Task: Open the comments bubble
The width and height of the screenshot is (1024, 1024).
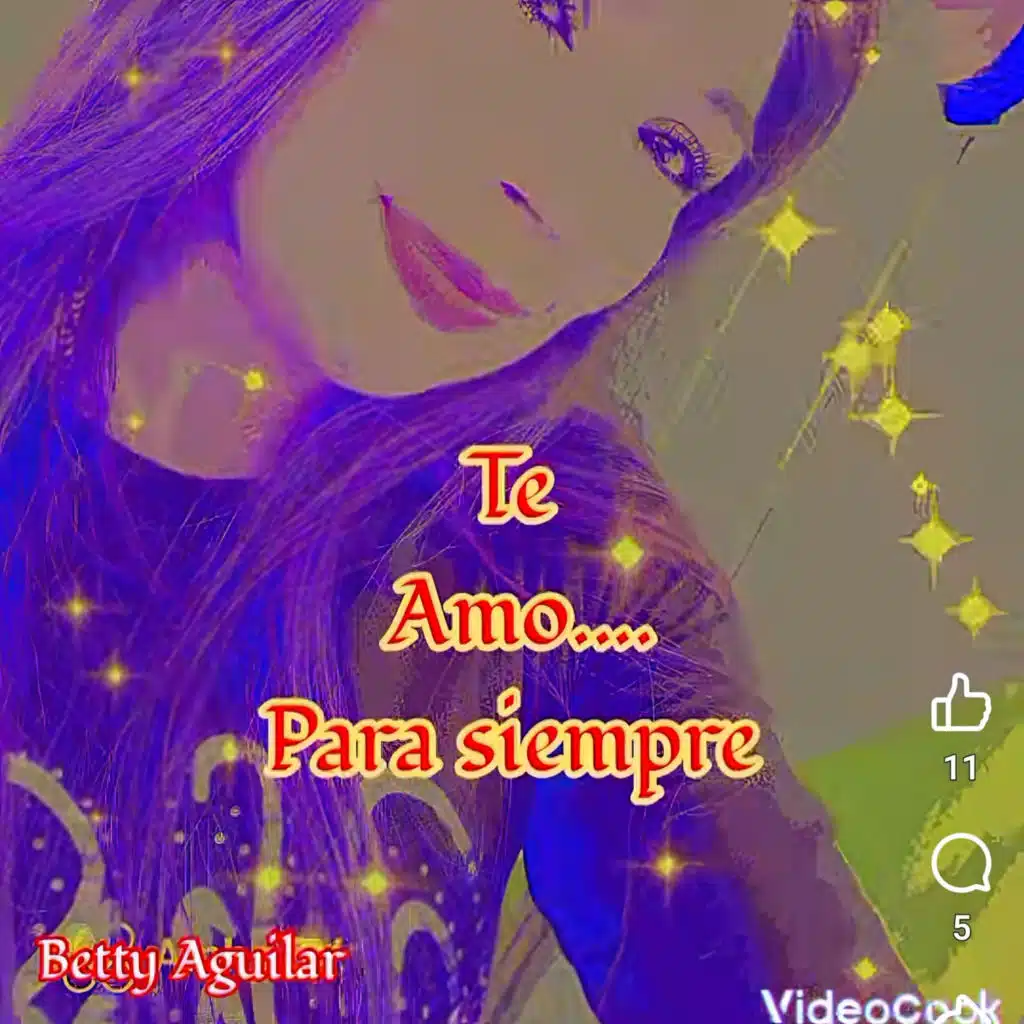Action: click(961, 865)
